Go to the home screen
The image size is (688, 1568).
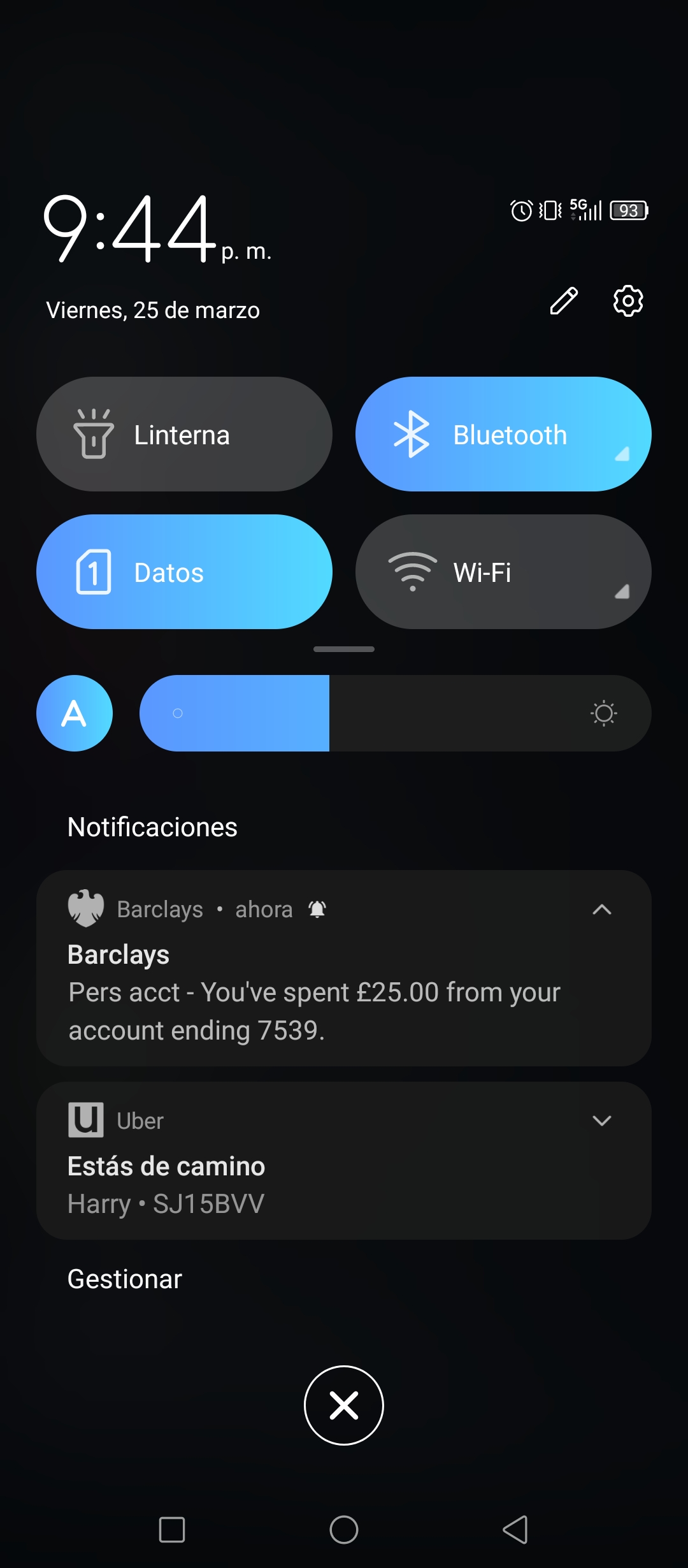click(344, 1530)
